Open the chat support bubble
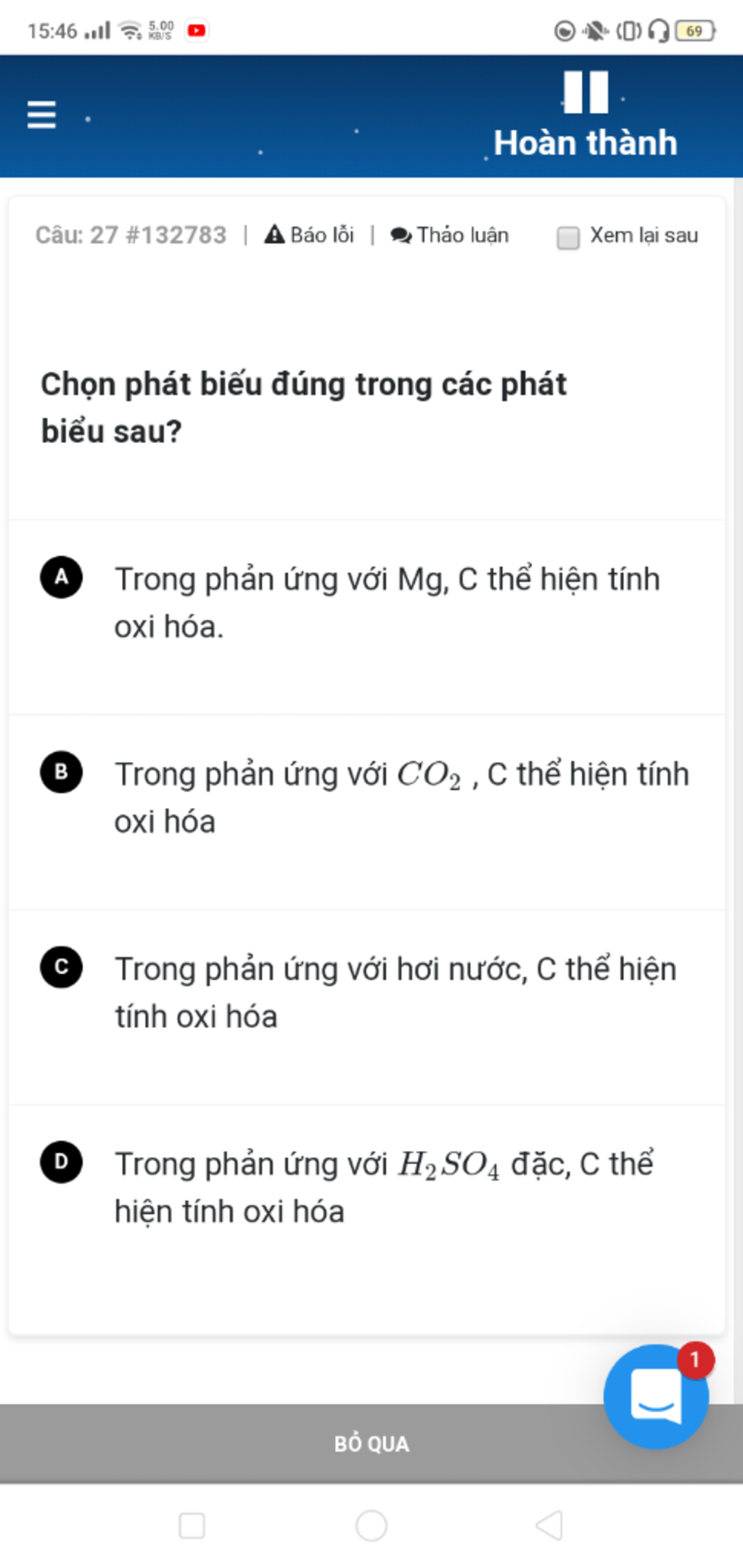This screenshot has width=743, height=1568. click(x=656, y=1397)
